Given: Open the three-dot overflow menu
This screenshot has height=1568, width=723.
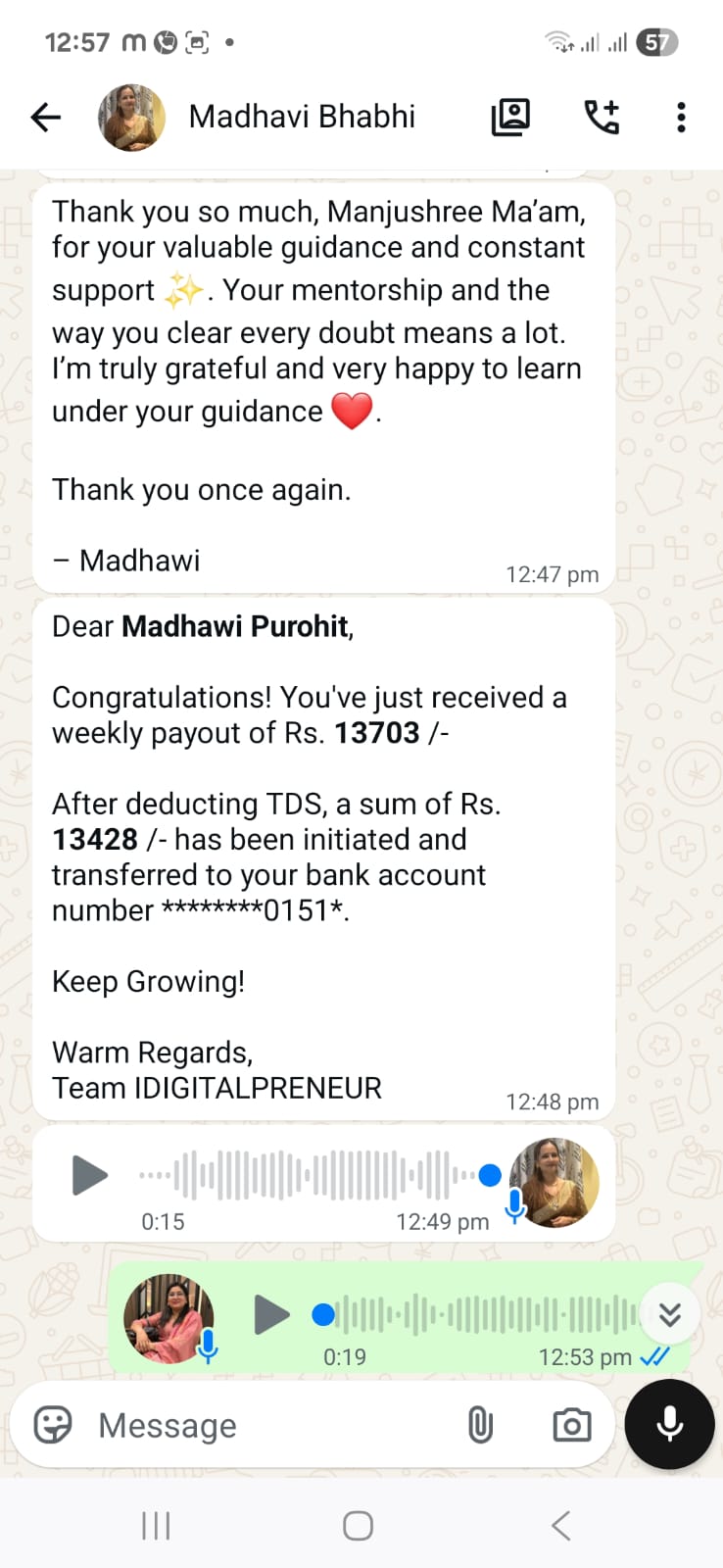Looking at the screenshot, I should (681, 118).
